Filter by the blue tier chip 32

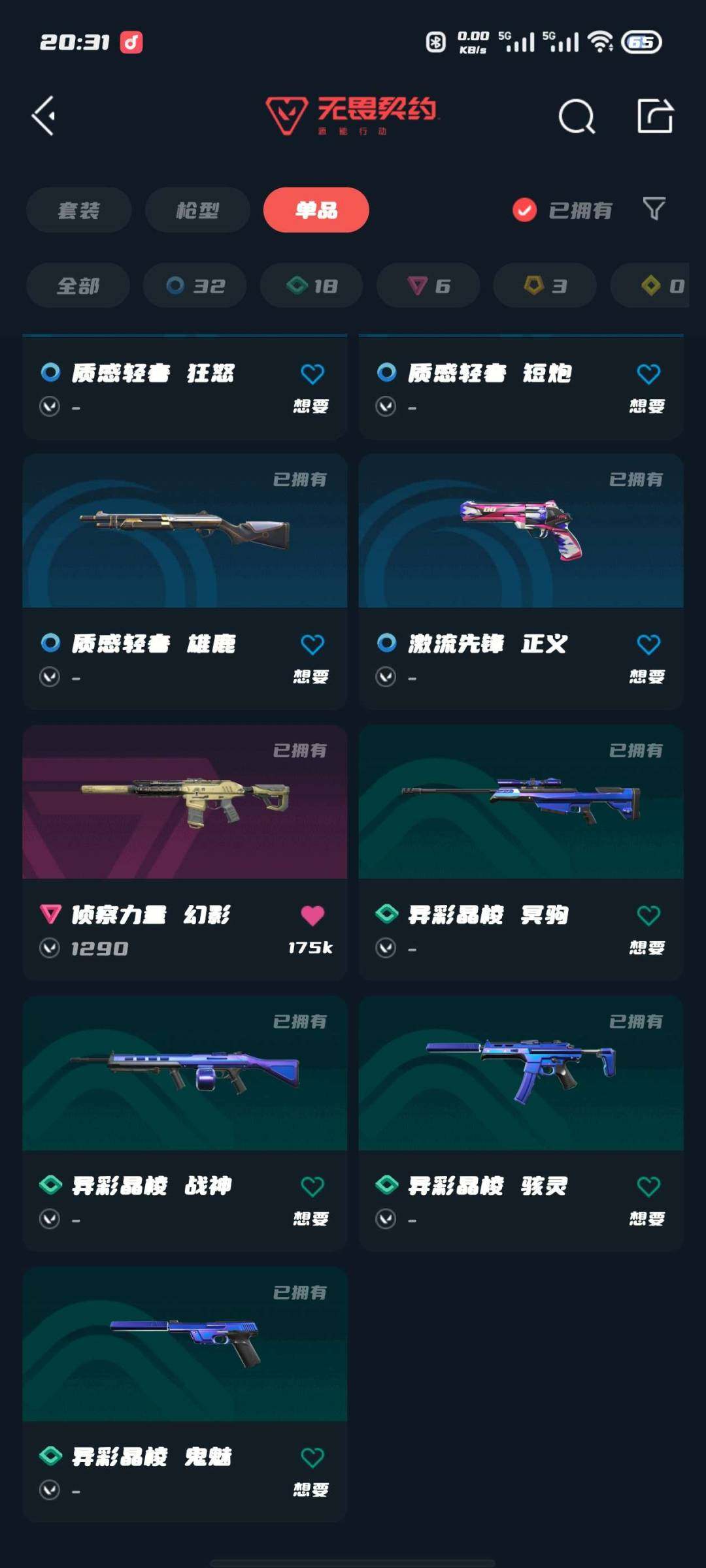pyautogui.click(x=195, y=286)
